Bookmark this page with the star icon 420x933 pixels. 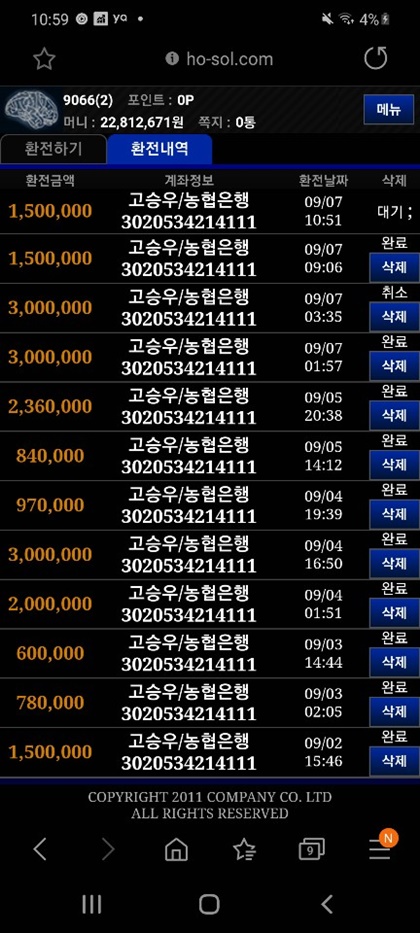pyautogui.click(x=44, y=59)
